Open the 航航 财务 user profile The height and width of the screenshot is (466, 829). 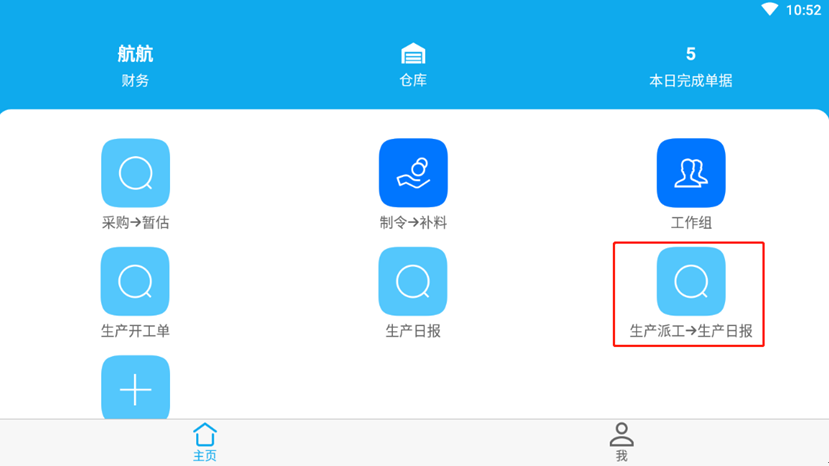[x=135, y=66]
